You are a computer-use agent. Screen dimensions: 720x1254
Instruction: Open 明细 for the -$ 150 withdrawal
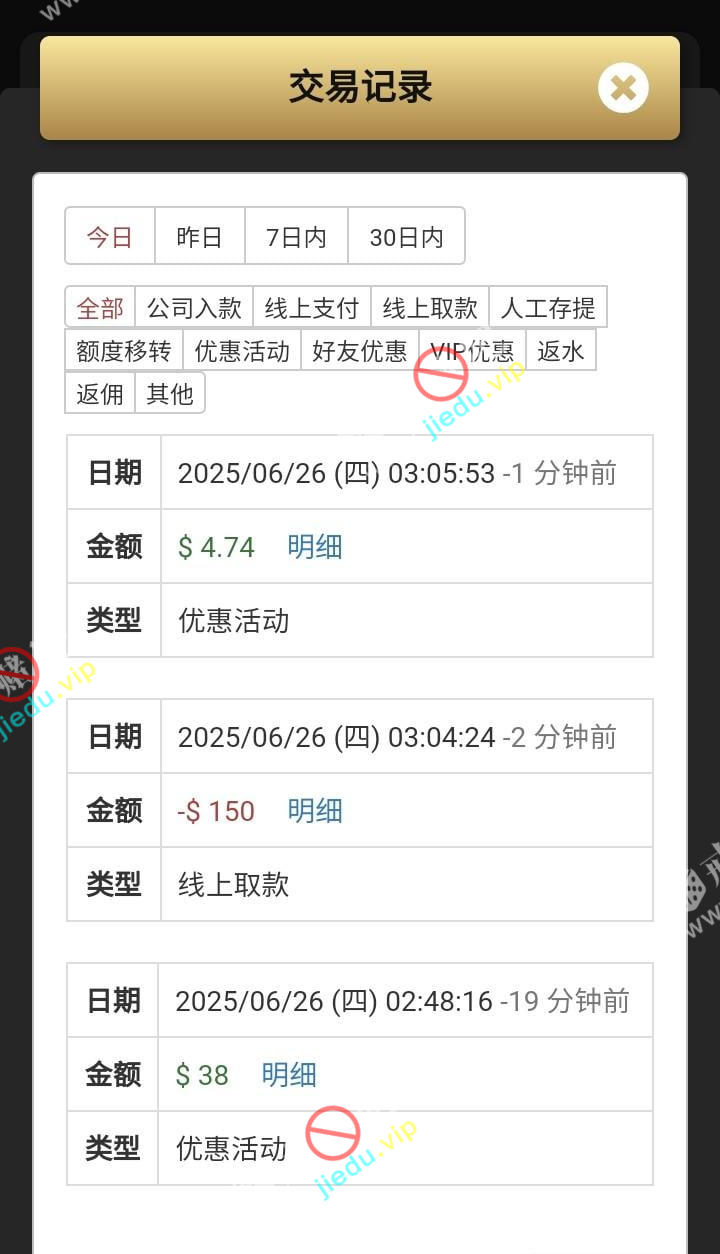click(315, 811)
